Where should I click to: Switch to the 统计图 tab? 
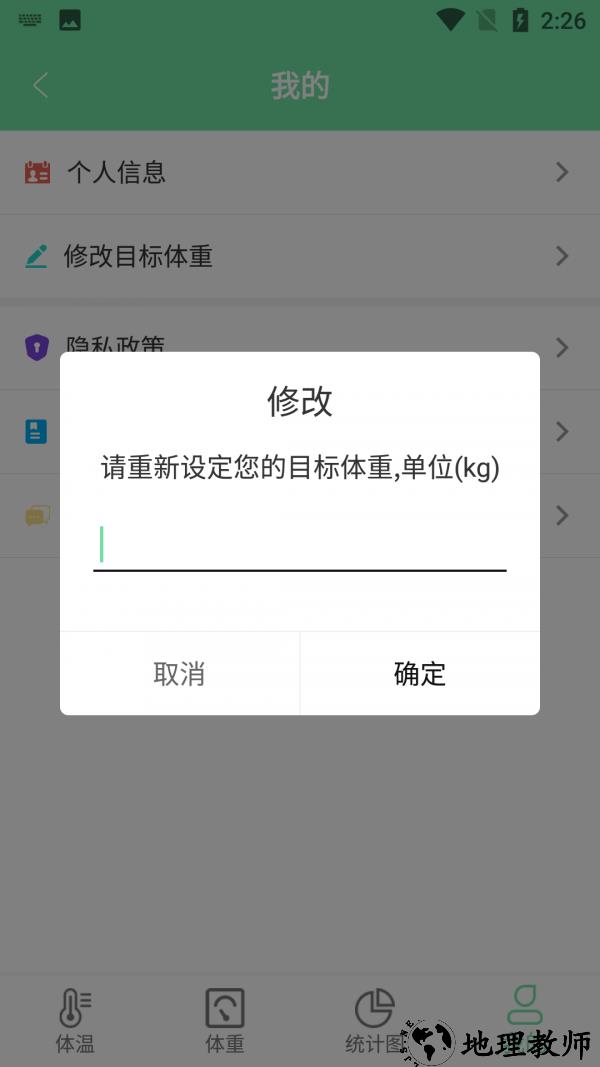click(374, 1020)
